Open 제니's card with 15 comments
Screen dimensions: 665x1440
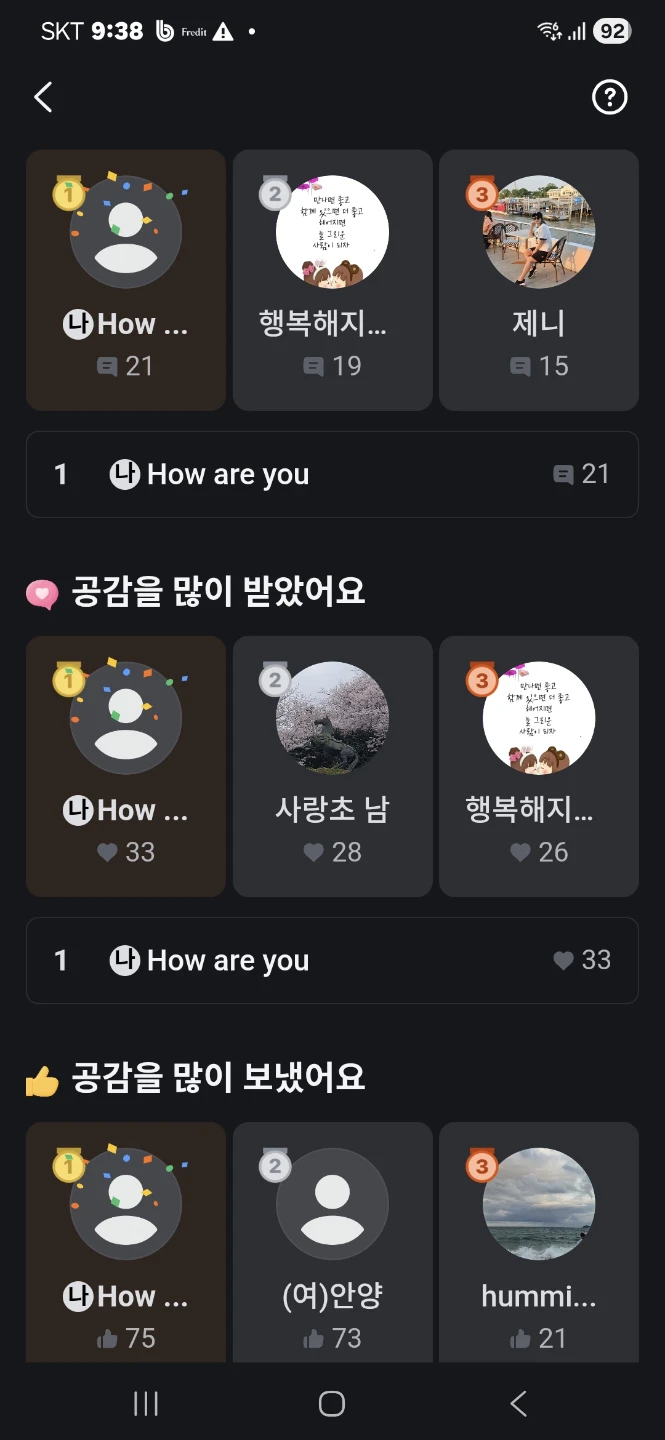click(x=539, y=280)
